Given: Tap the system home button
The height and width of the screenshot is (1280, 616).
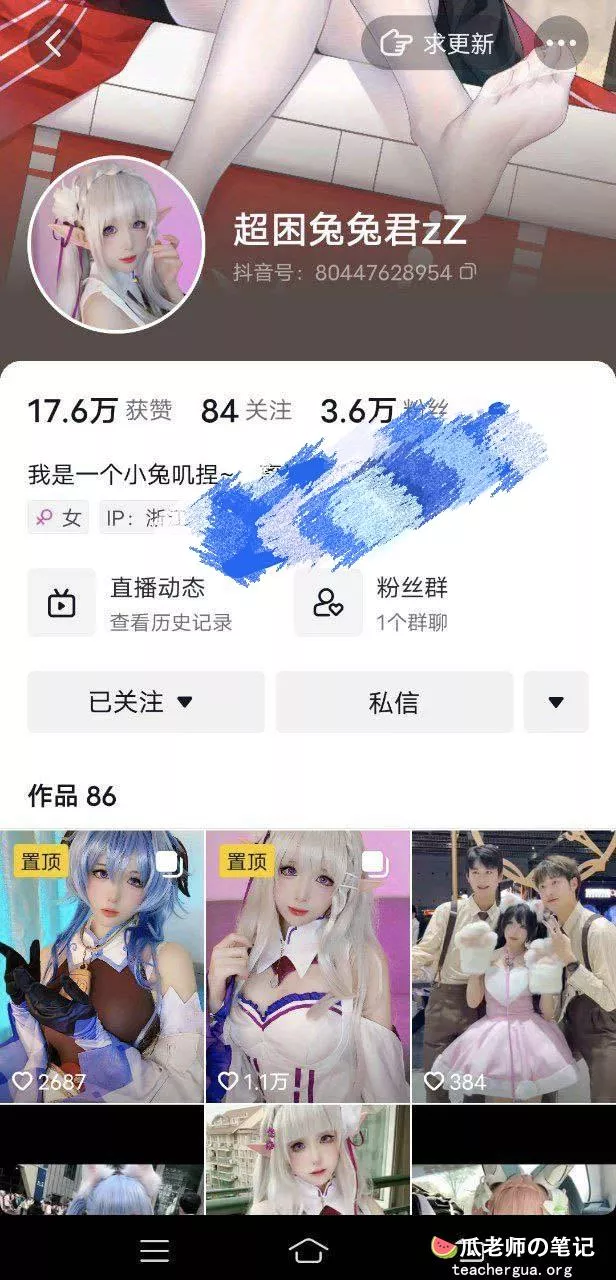Looking at the screenshot, I should [308, 1249].
